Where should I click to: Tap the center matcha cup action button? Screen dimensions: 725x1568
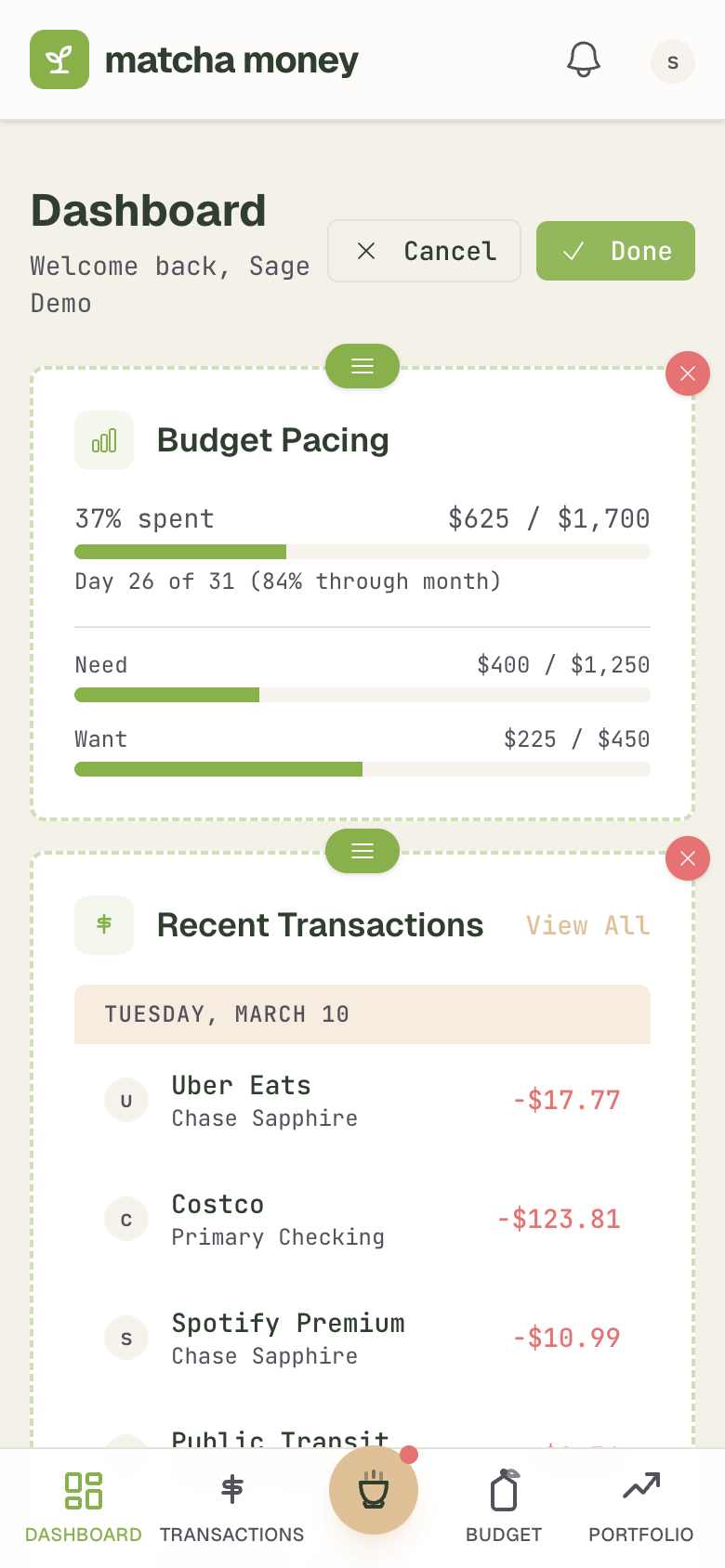[374, 1490]
